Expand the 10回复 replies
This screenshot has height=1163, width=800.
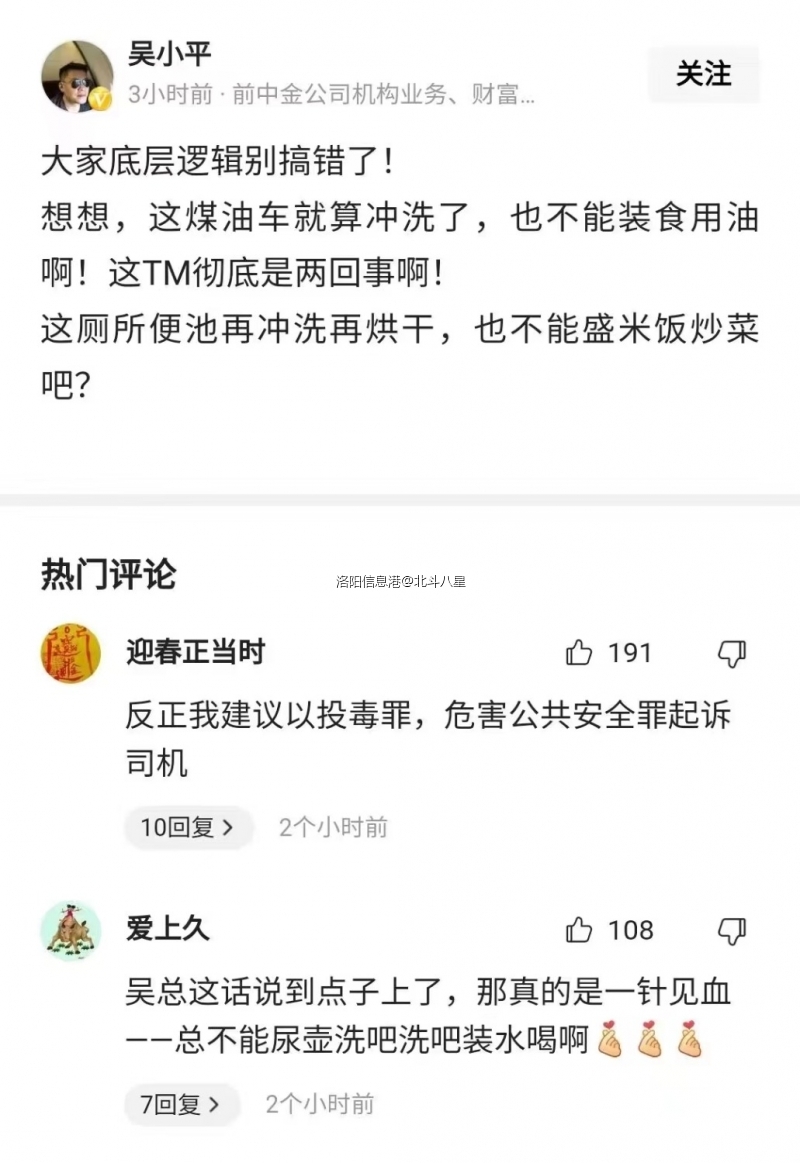(x=188, y=827)
